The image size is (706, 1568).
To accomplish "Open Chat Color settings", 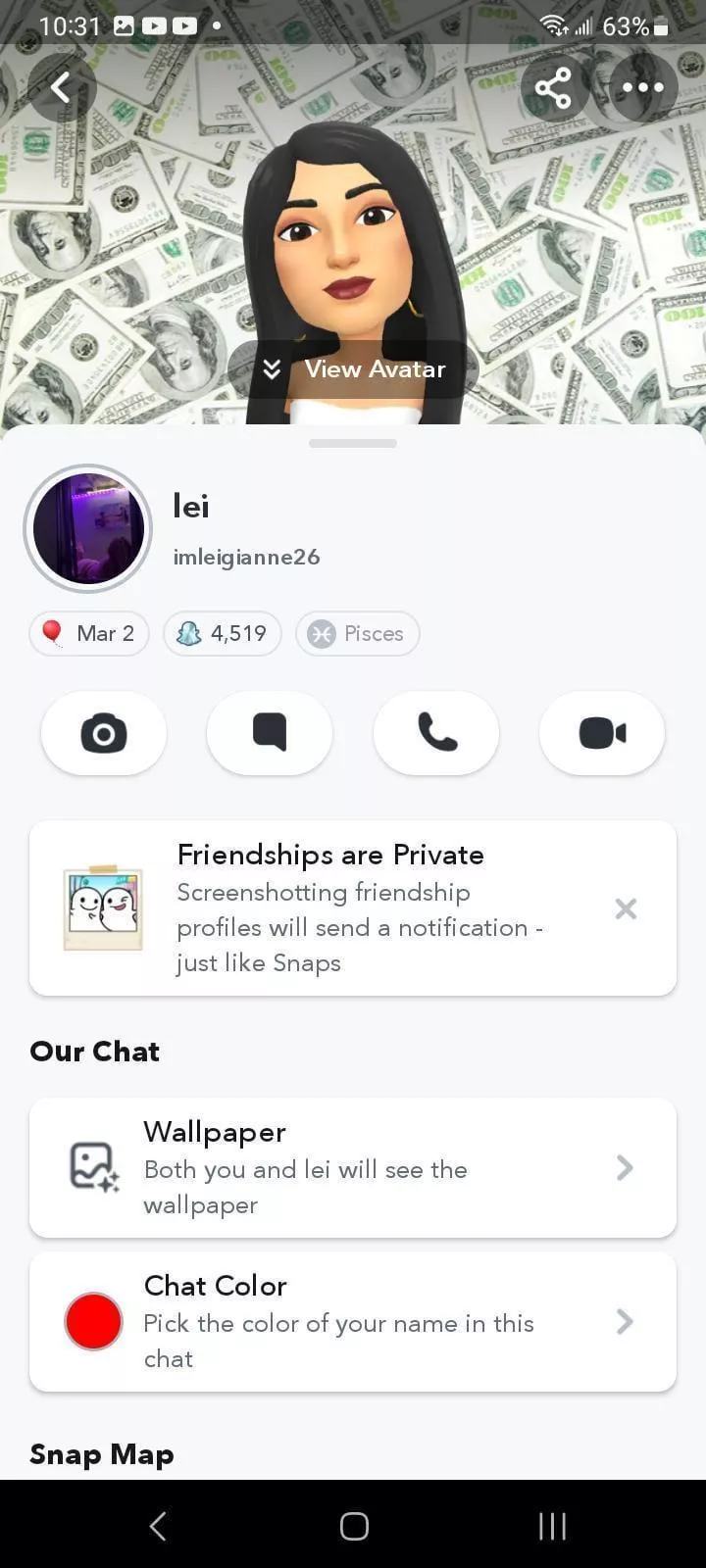I will [x=353, y=1321].
